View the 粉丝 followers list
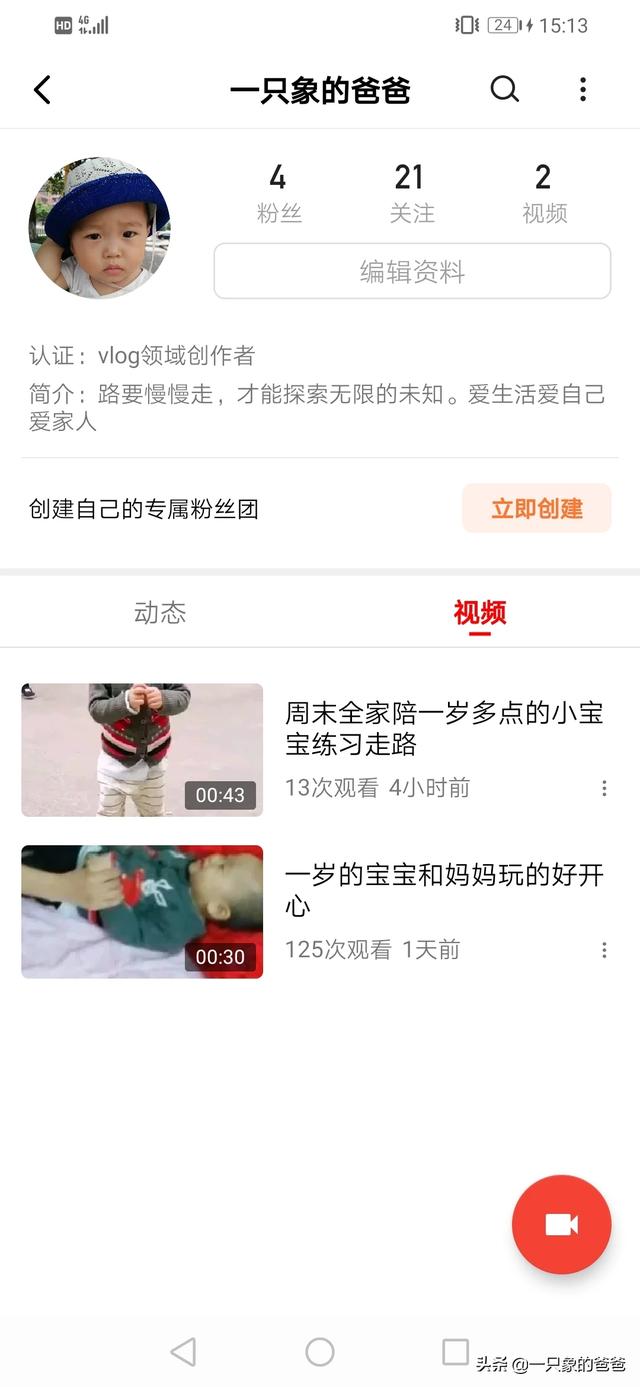This screenshot has width=640, height=1387. [278, 192]
